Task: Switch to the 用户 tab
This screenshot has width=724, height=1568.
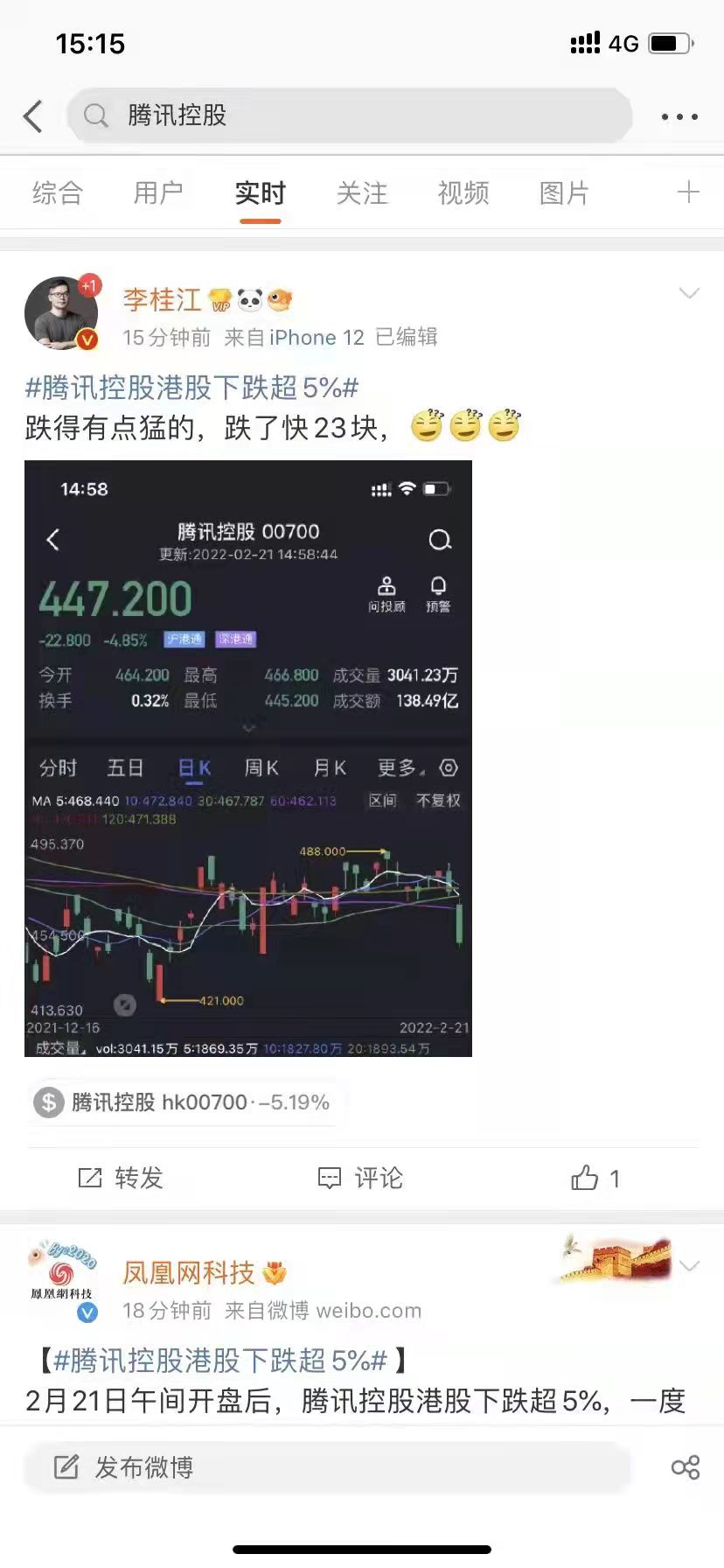Action: pyautogui.click(x=158, y=192)
